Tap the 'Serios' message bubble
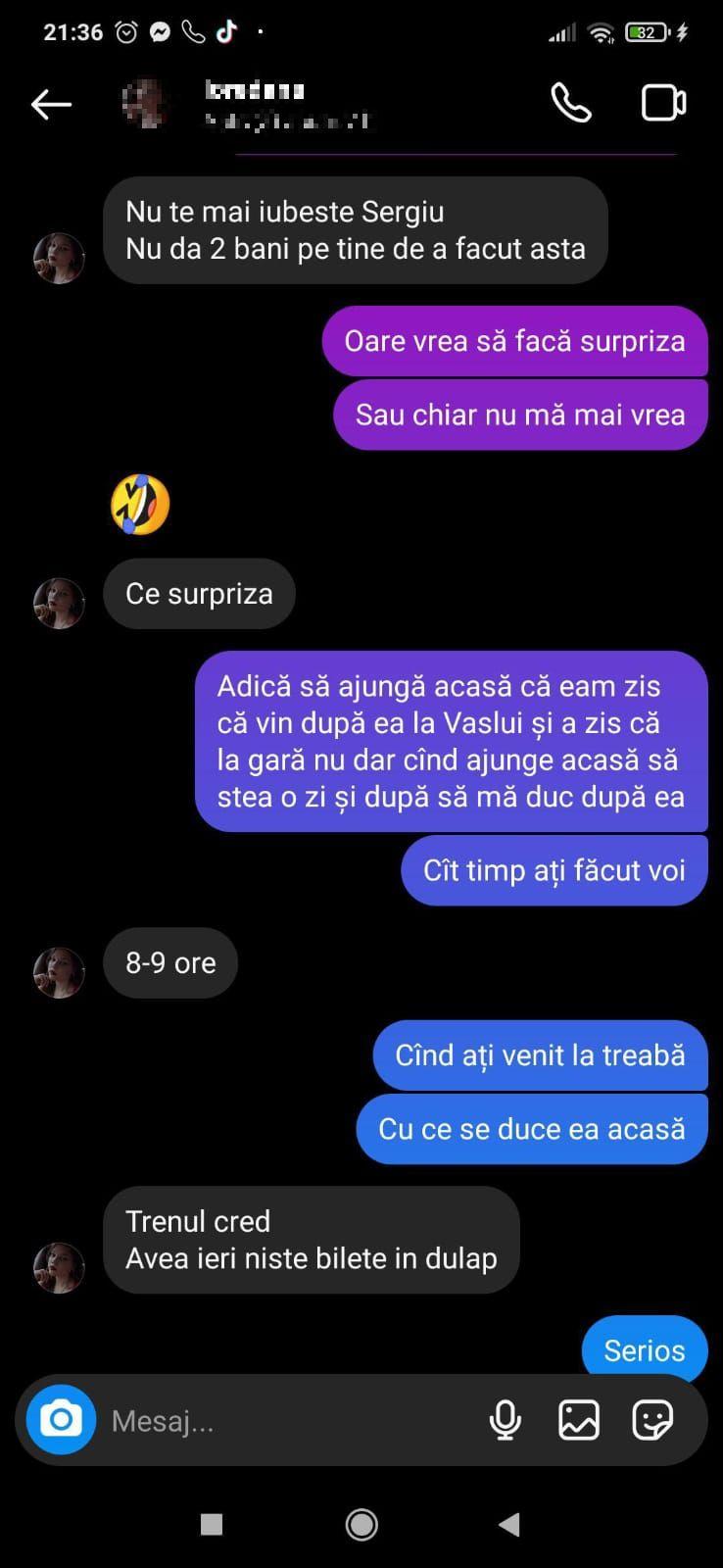Image resolution: width=723 pixels, height=1568 pixels. [644, 1350]
